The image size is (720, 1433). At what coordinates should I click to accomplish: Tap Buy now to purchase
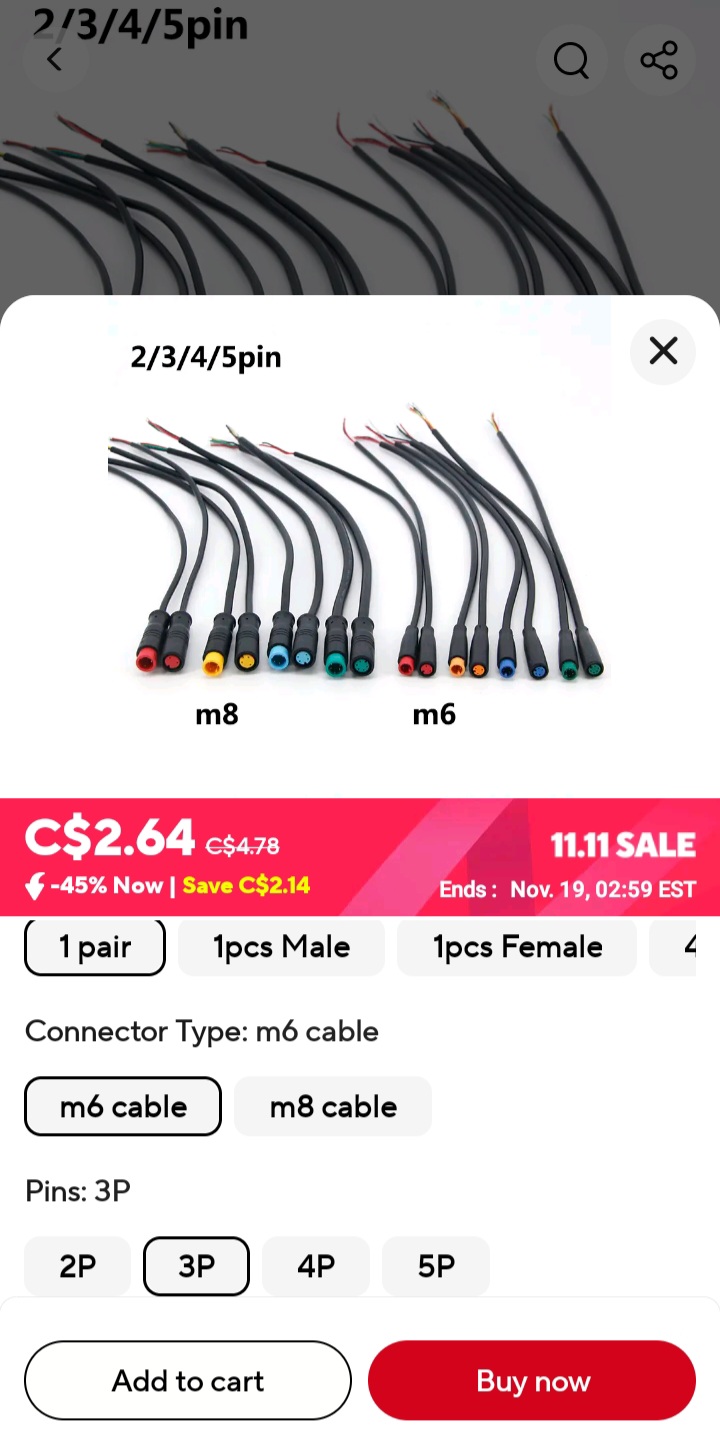(x=532, y=1380)
